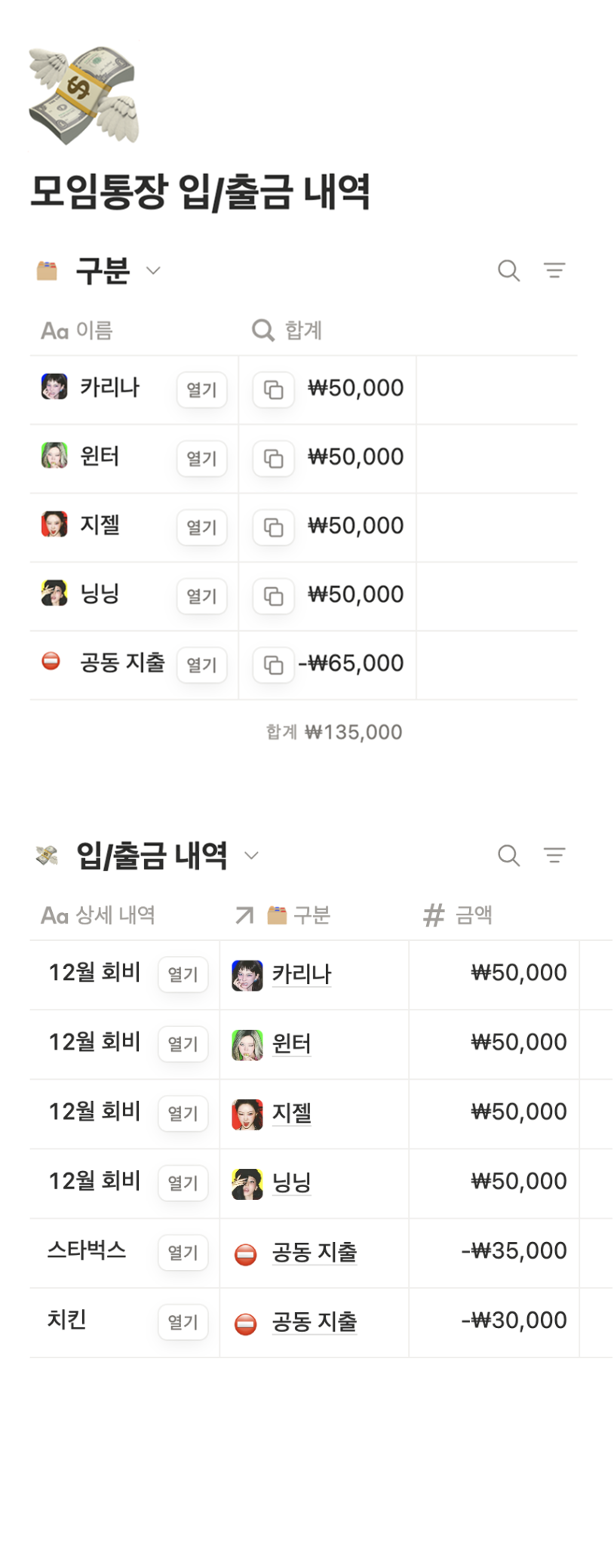The height and width of the screenshot is (1568, 614).
Task: Open the 스타벅스 entry with 열기
Action: coord(183,1253)
